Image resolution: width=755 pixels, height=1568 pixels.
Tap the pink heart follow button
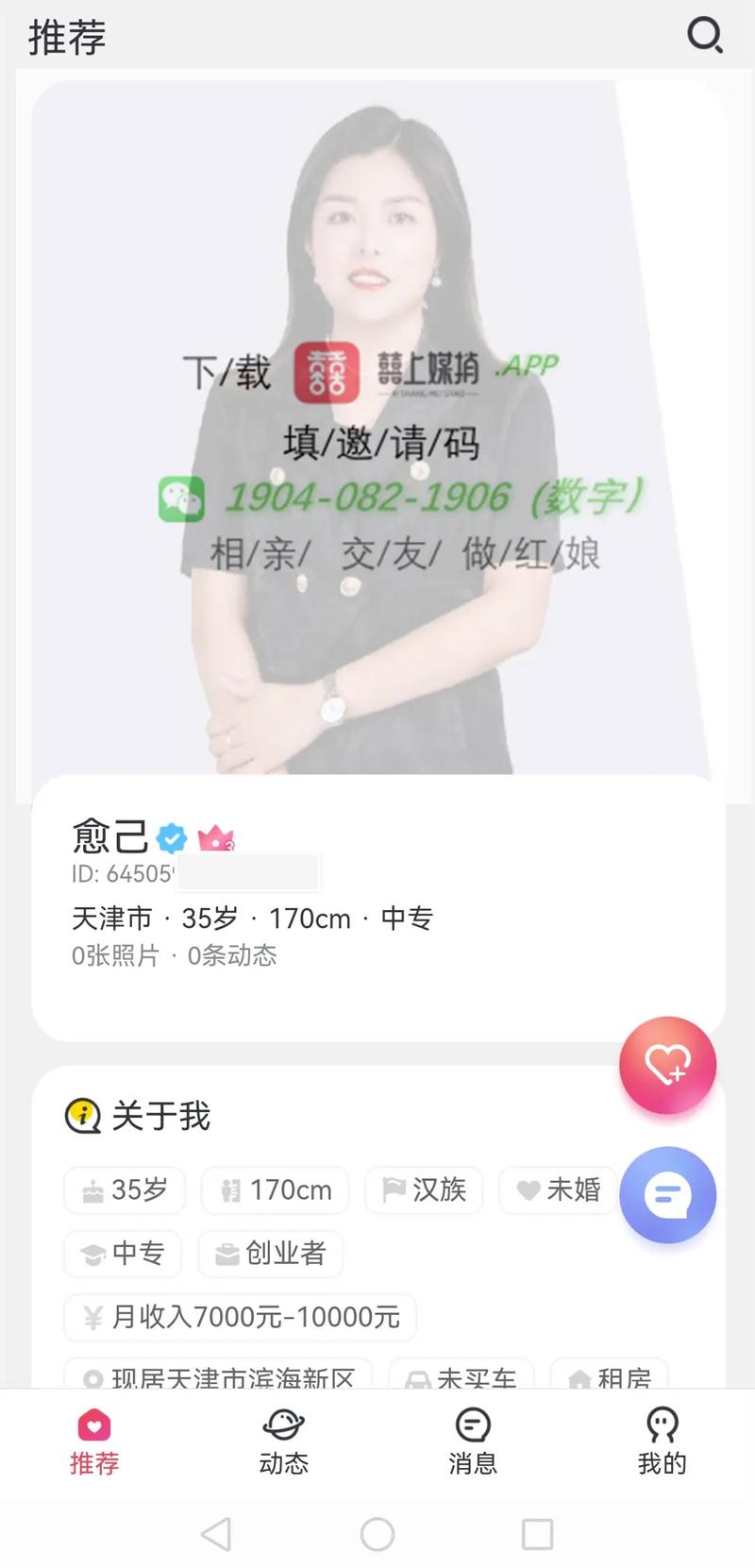pyautogui.click(x=667, y=1064)
